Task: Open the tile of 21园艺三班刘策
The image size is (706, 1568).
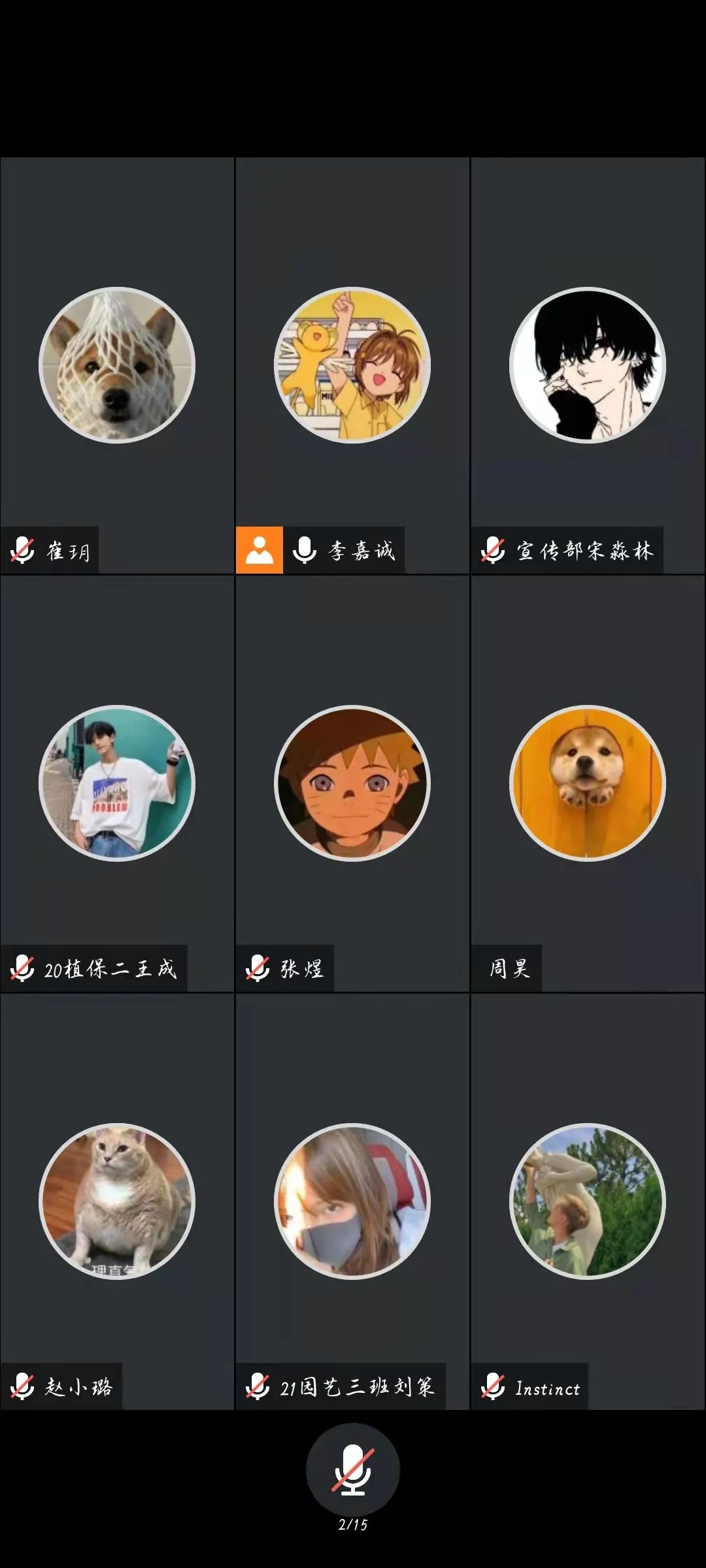Action: coord(352,1201)
